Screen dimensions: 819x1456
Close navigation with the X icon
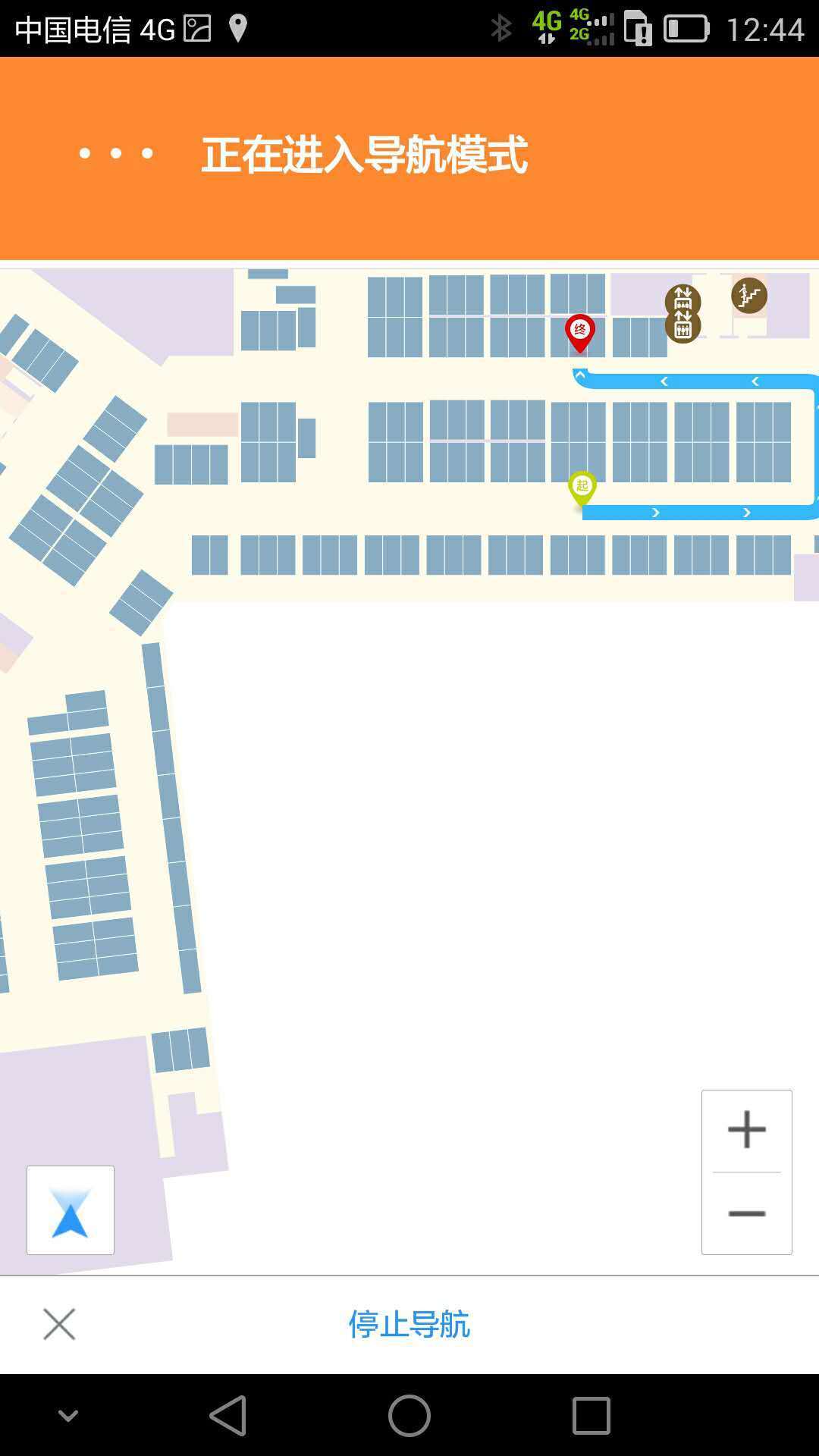pos(59,1324)
